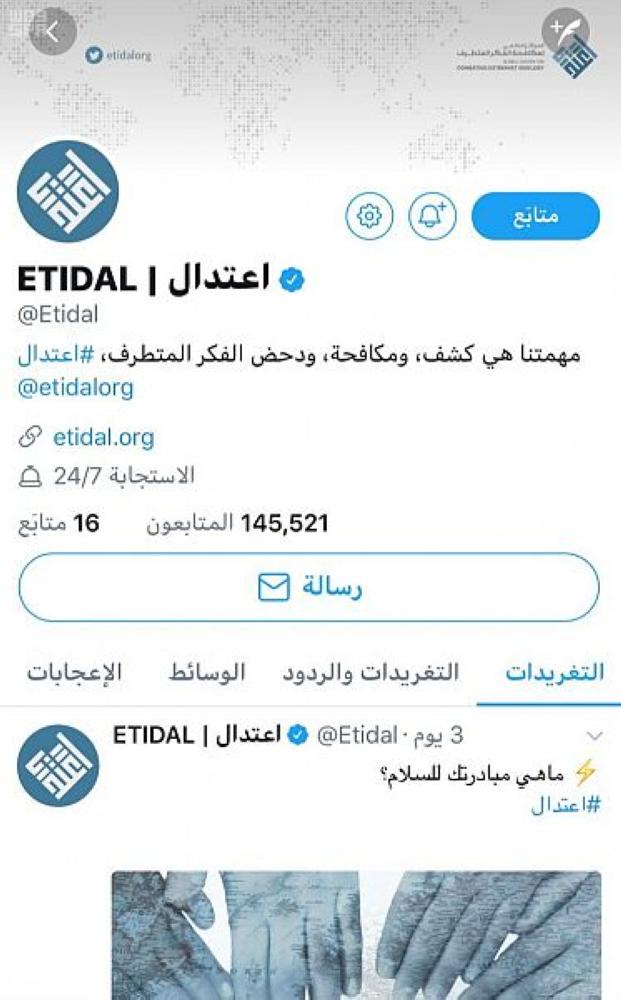
Task: Open the #اعتدال hashtag in the tweet
Action: point(565,805)
